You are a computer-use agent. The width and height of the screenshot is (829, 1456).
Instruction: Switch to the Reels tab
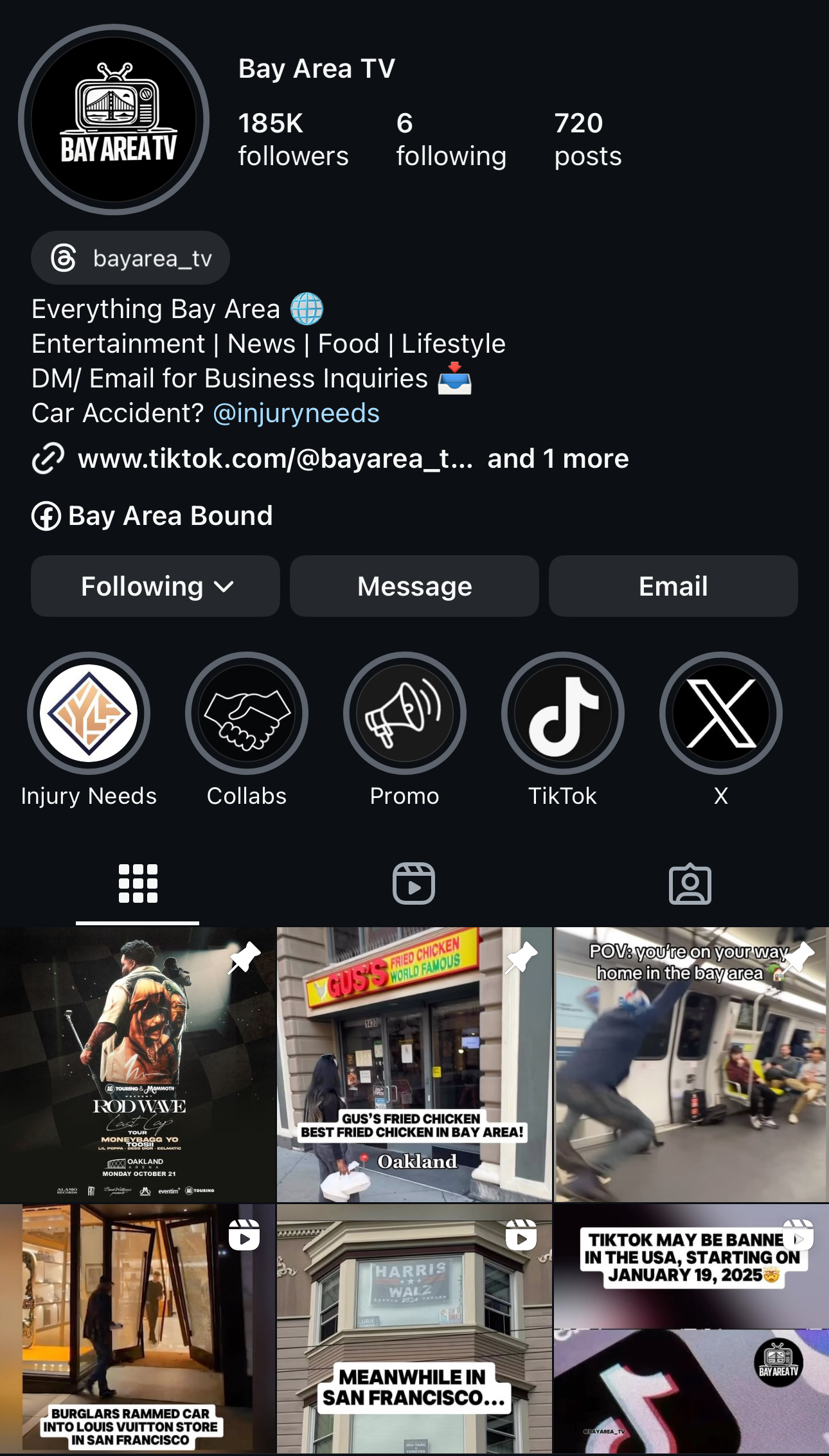[414, 883]
